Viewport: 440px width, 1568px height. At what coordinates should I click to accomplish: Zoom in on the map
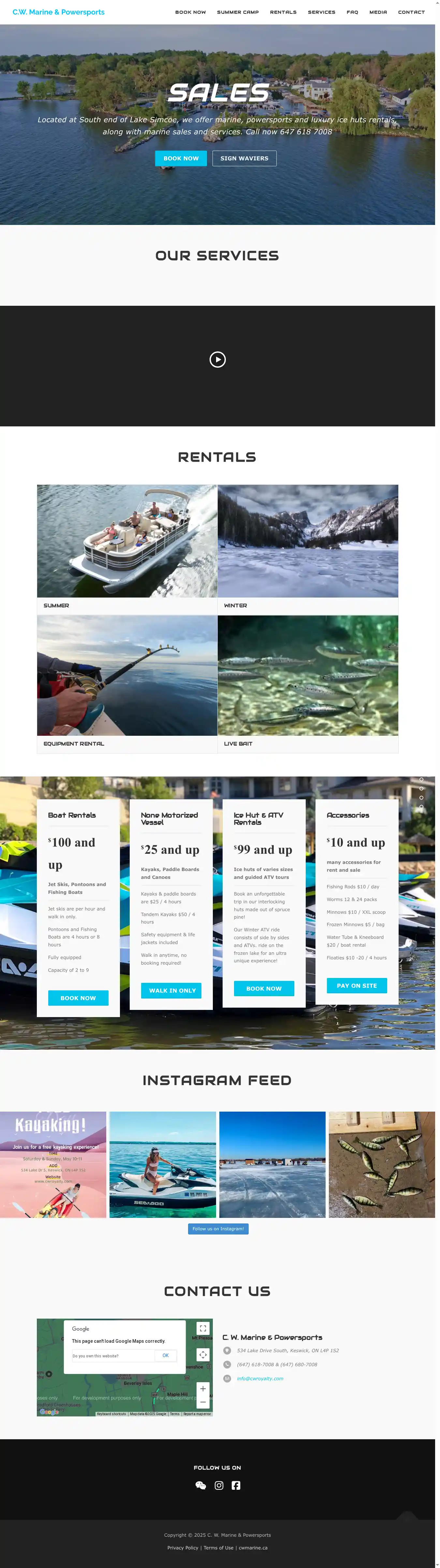coord(203,1388)
